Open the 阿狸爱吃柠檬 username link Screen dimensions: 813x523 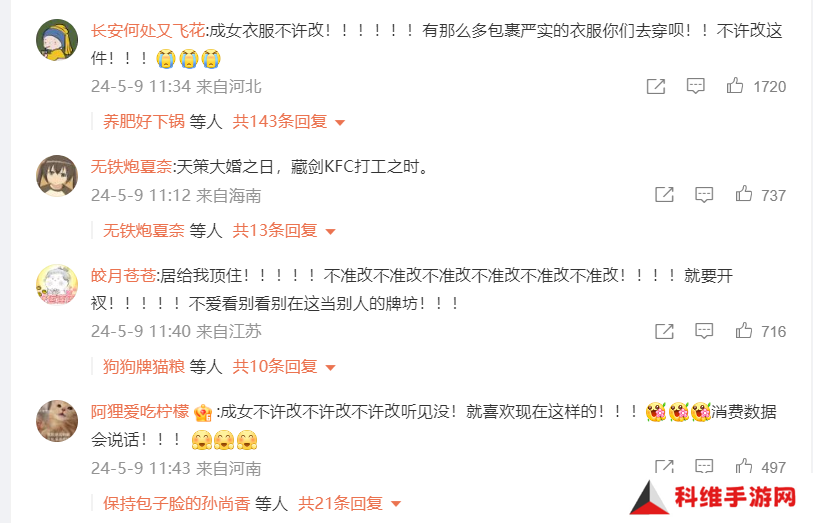tap(140, 411)
